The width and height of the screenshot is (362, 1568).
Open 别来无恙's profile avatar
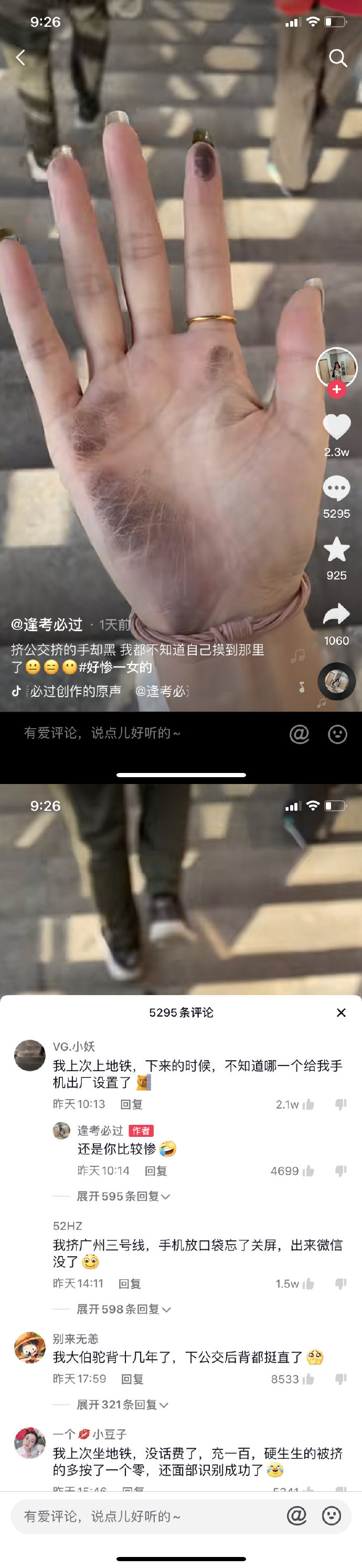30,1347
